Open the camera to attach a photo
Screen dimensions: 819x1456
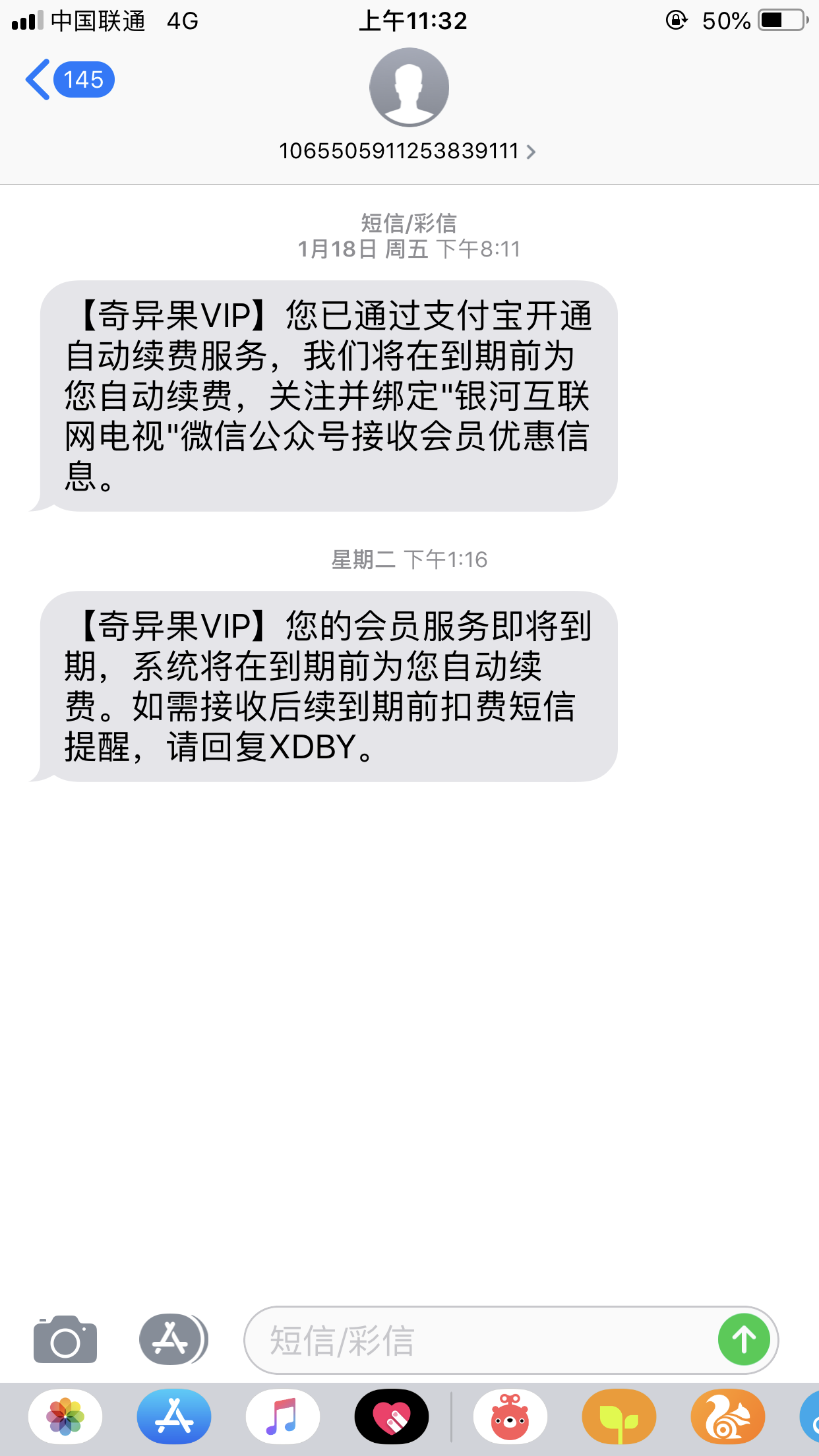click(x=65, y=1339)
